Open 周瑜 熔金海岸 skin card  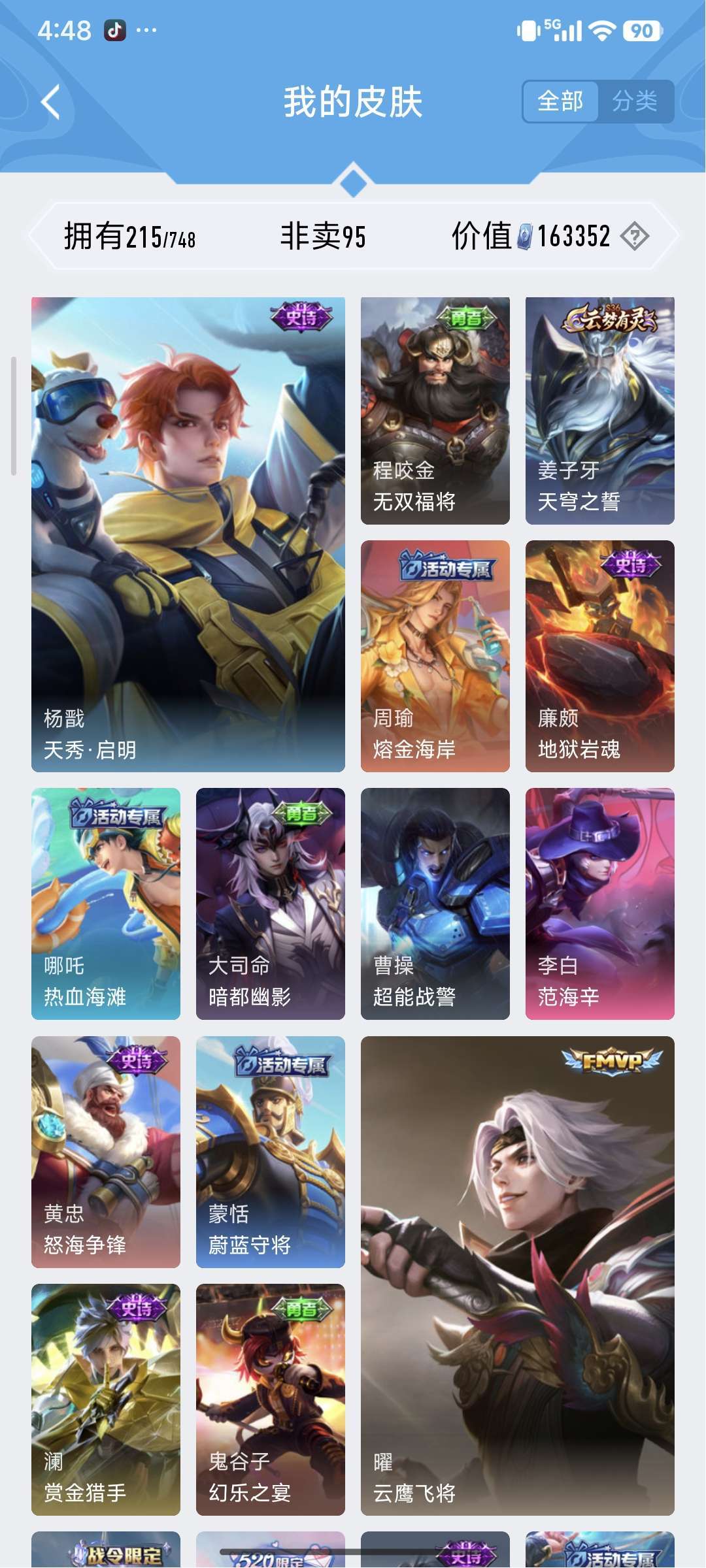tap(435, 656)
